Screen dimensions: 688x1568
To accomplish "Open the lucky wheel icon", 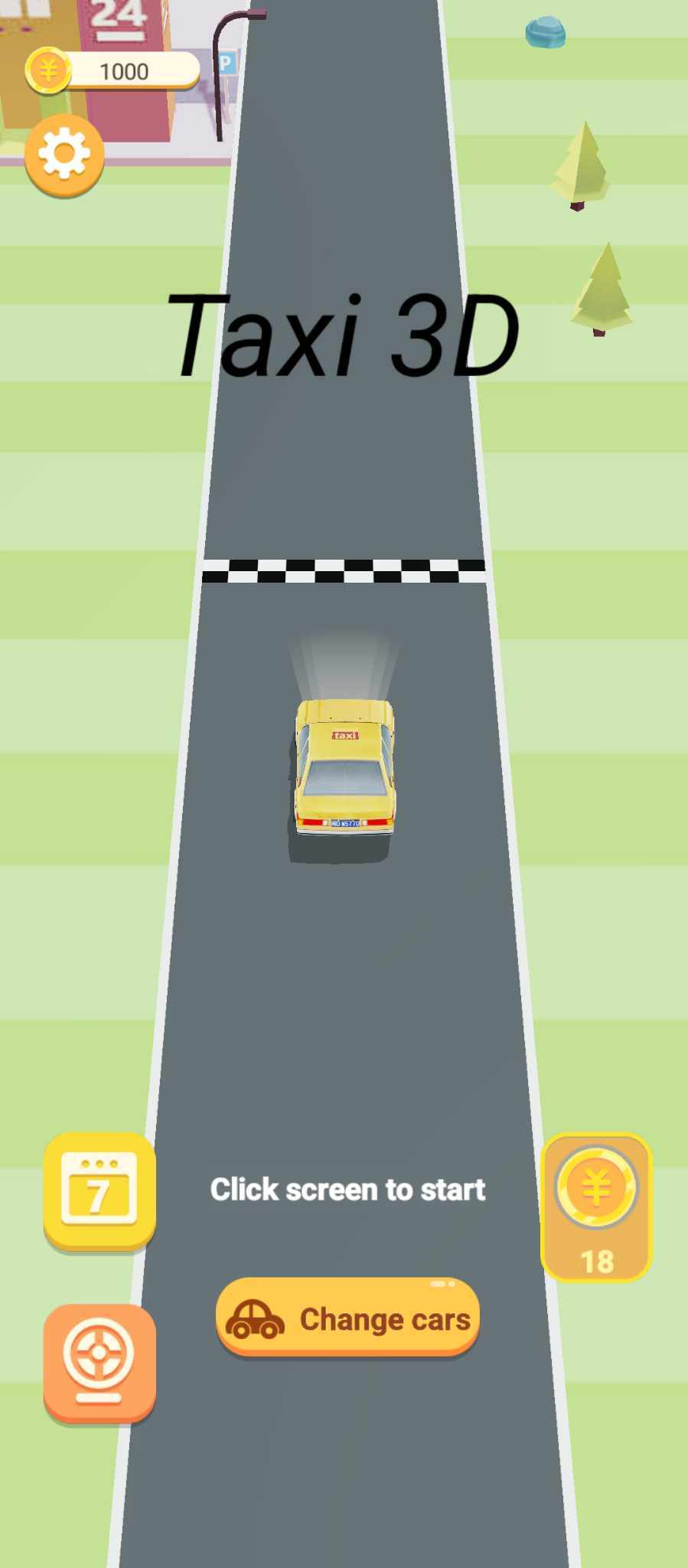I will click(x=99, y=1363).
